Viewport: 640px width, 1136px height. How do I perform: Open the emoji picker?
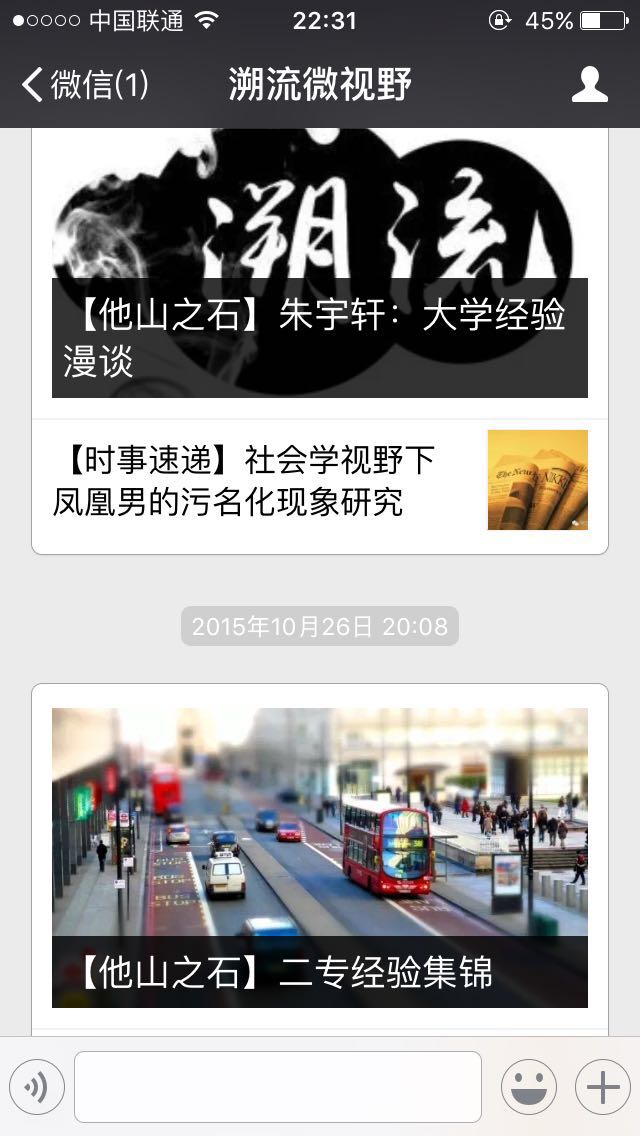(528, 1087)
